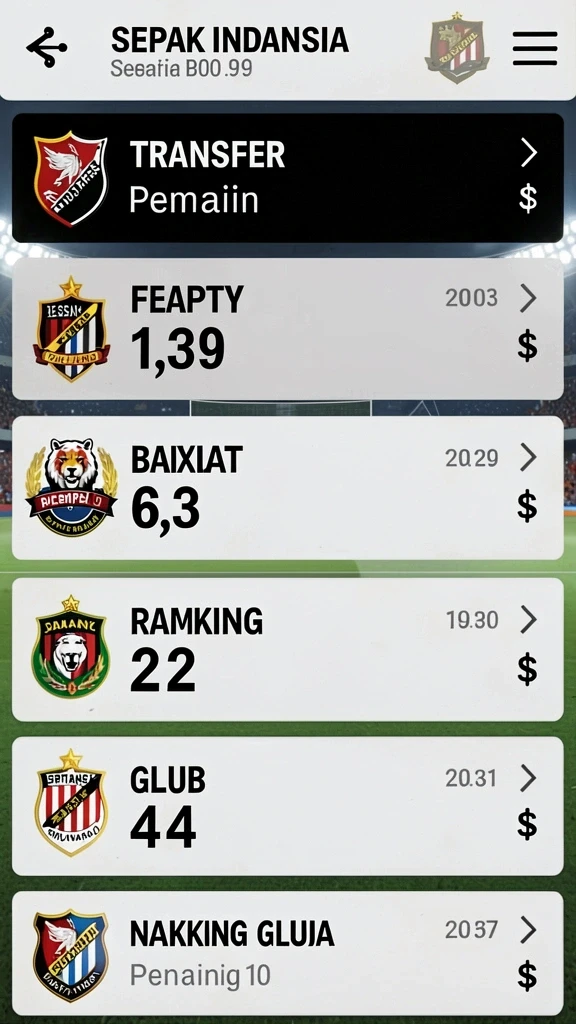Tap the dollar icon on the GLUB card
The width and height of the screenshot is (576, 1024).
click(x=528, y=825)
